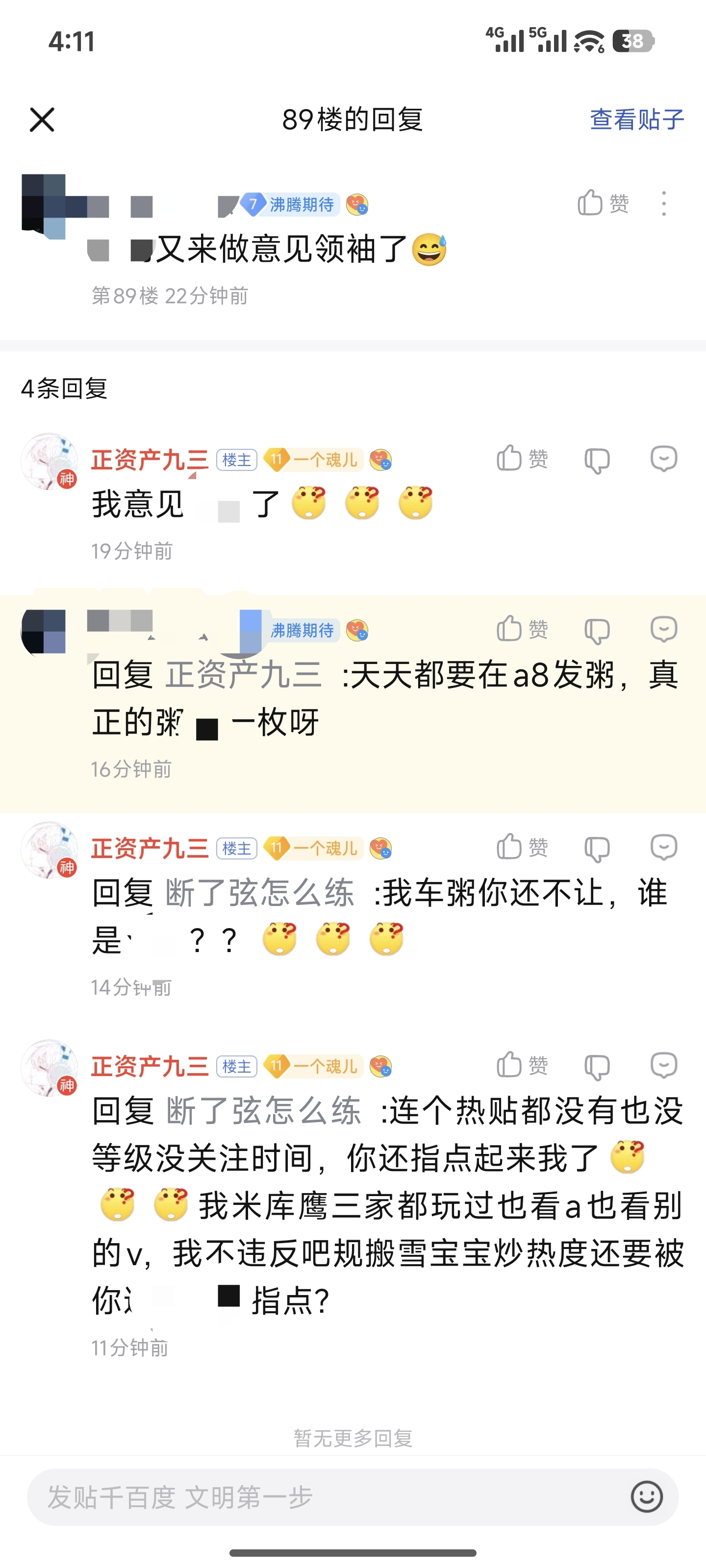Screen dimensions: 706x1568
Task: Reply to the comment posted 14分钟前
Action: (663, 847)
